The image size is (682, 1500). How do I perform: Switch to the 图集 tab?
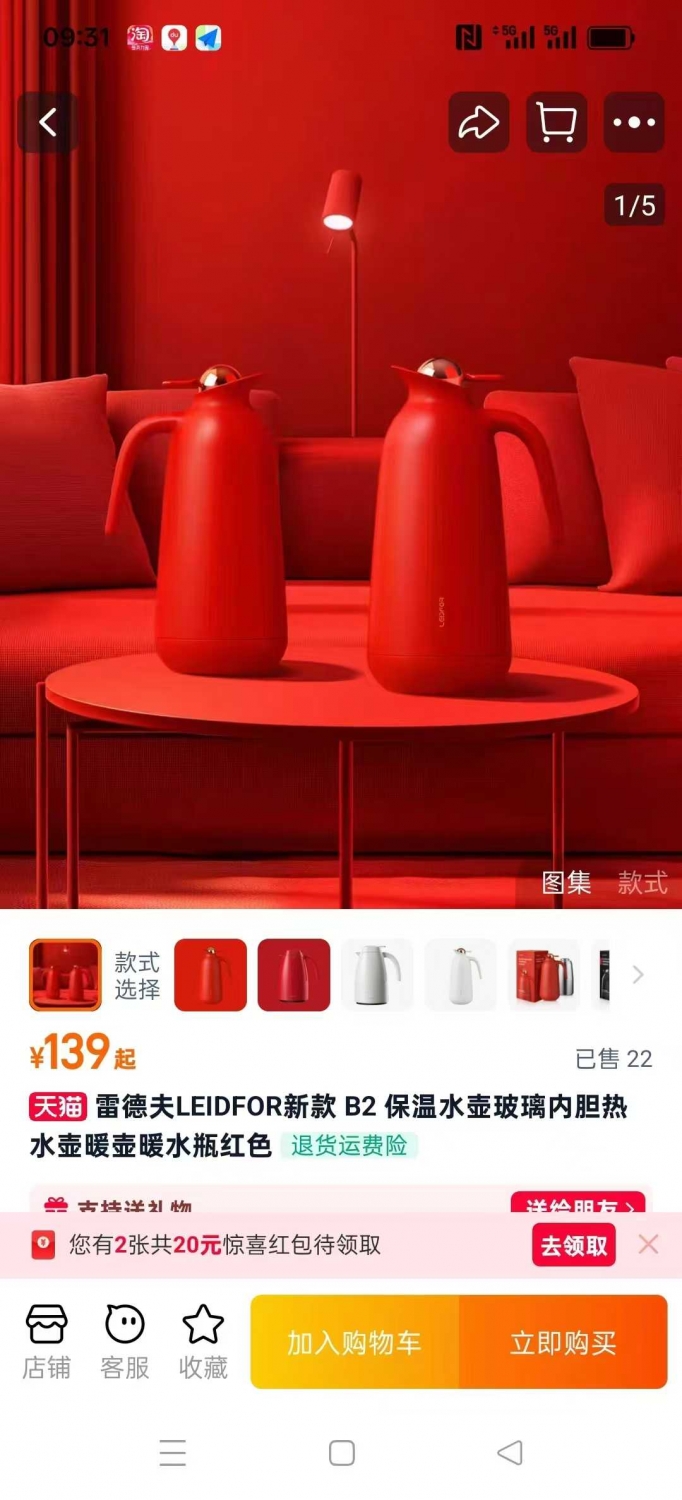(567, 882)
